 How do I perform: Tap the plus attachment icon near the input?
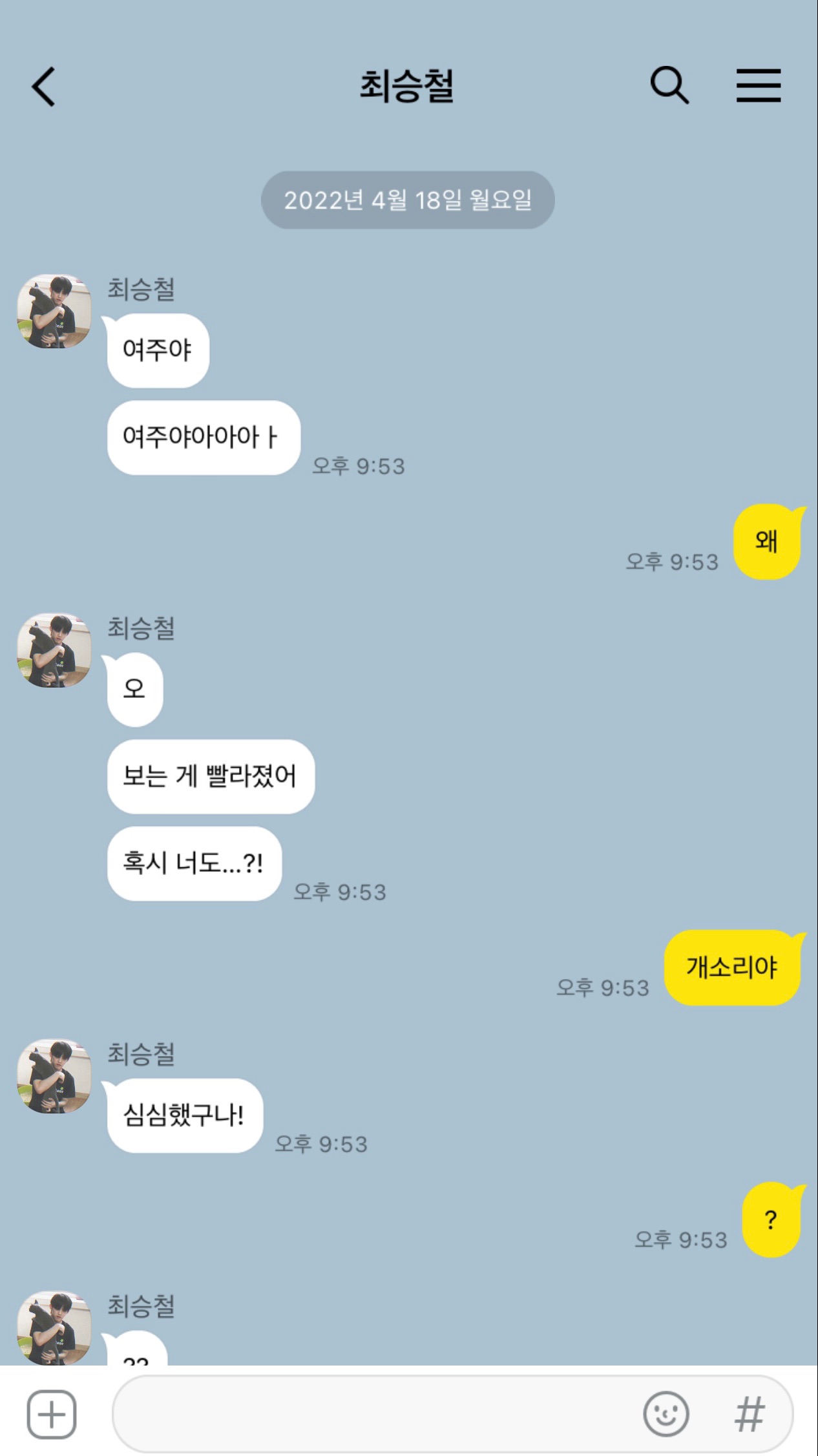coord(52,1413)
